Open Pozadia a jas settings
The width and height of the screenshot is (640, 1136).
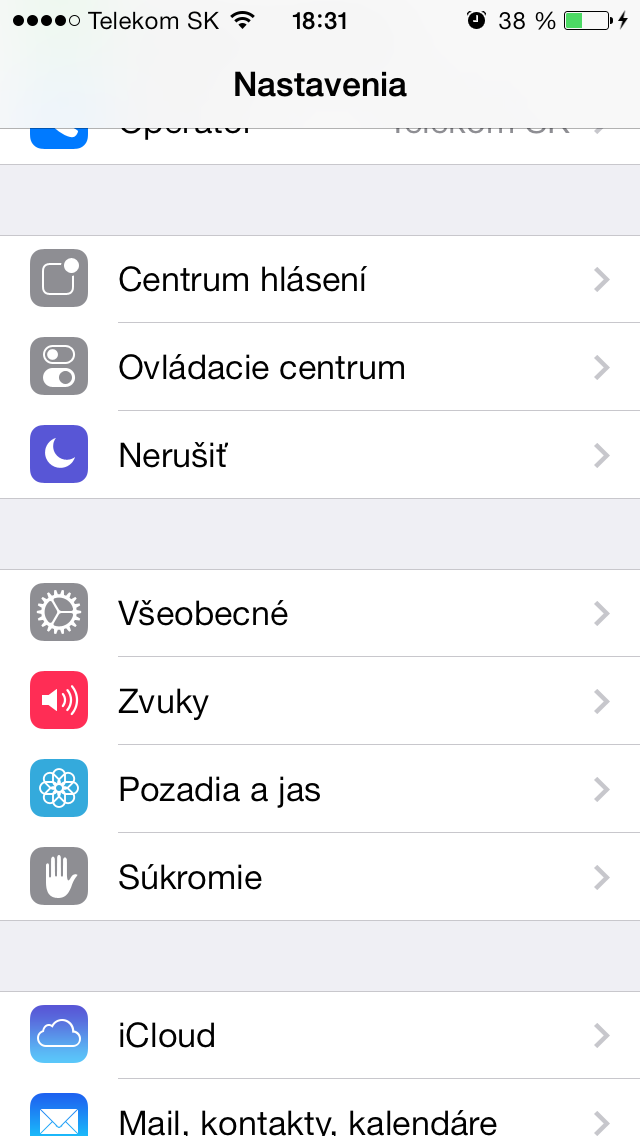pos(320,789)
